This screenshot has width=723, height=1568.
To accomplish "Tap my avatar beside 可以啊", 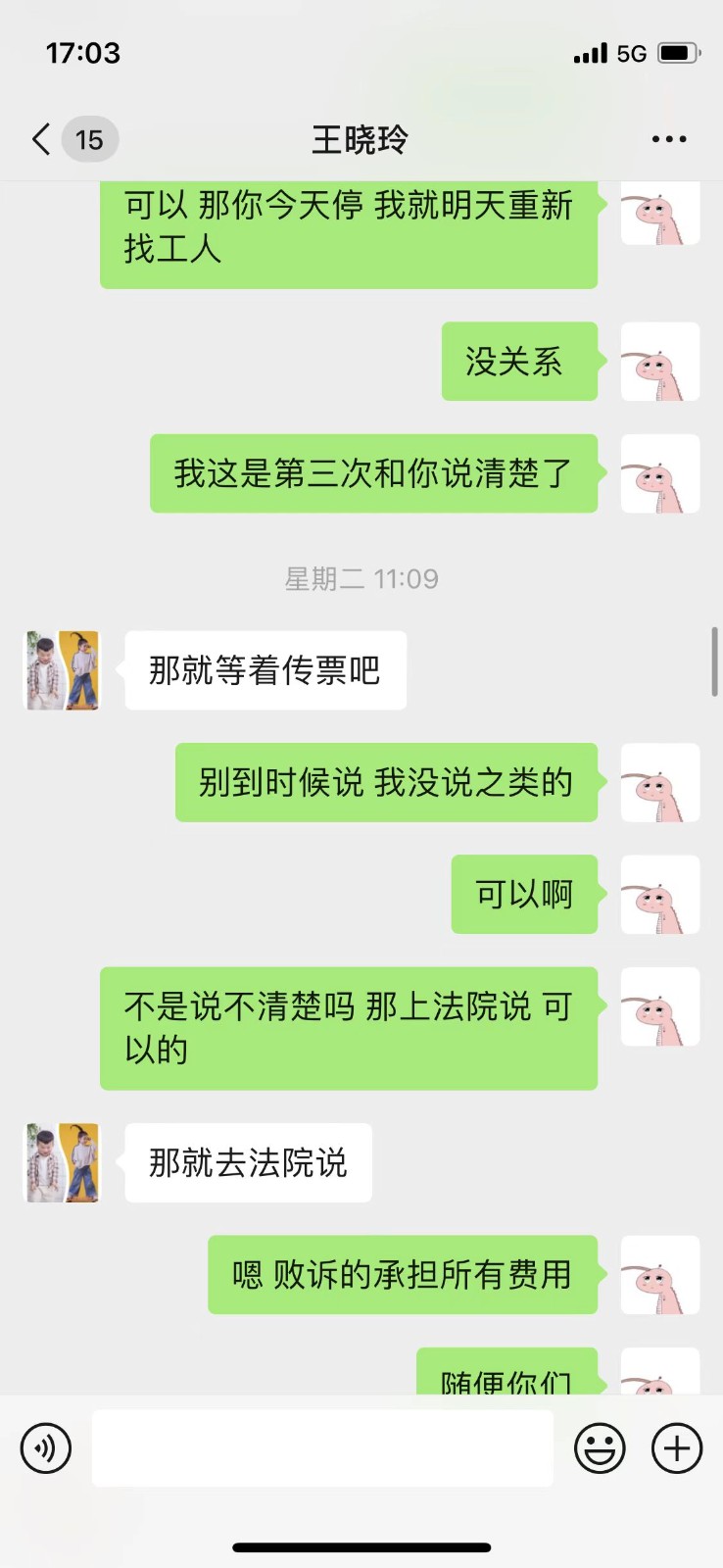I will (660, 895).
